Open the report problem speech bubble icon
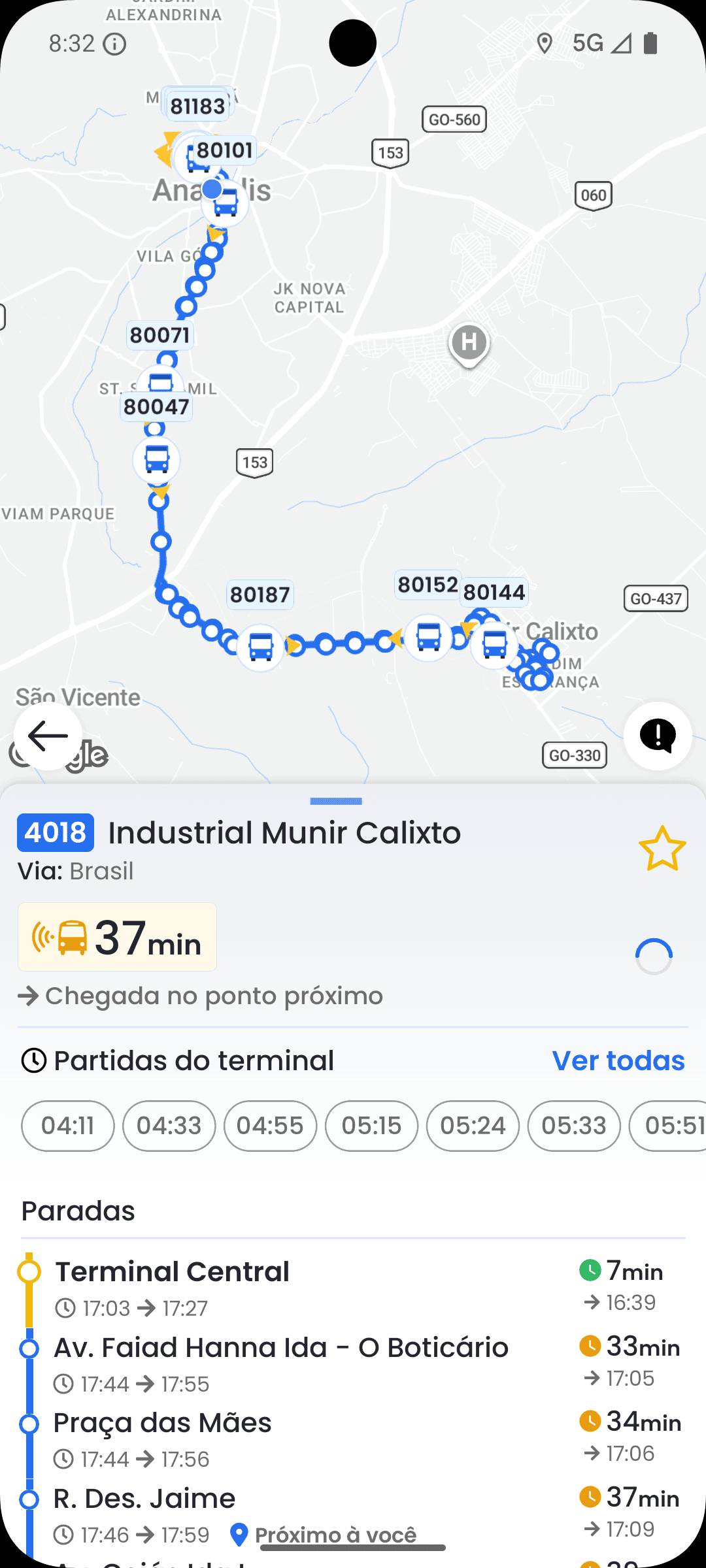 657,736
